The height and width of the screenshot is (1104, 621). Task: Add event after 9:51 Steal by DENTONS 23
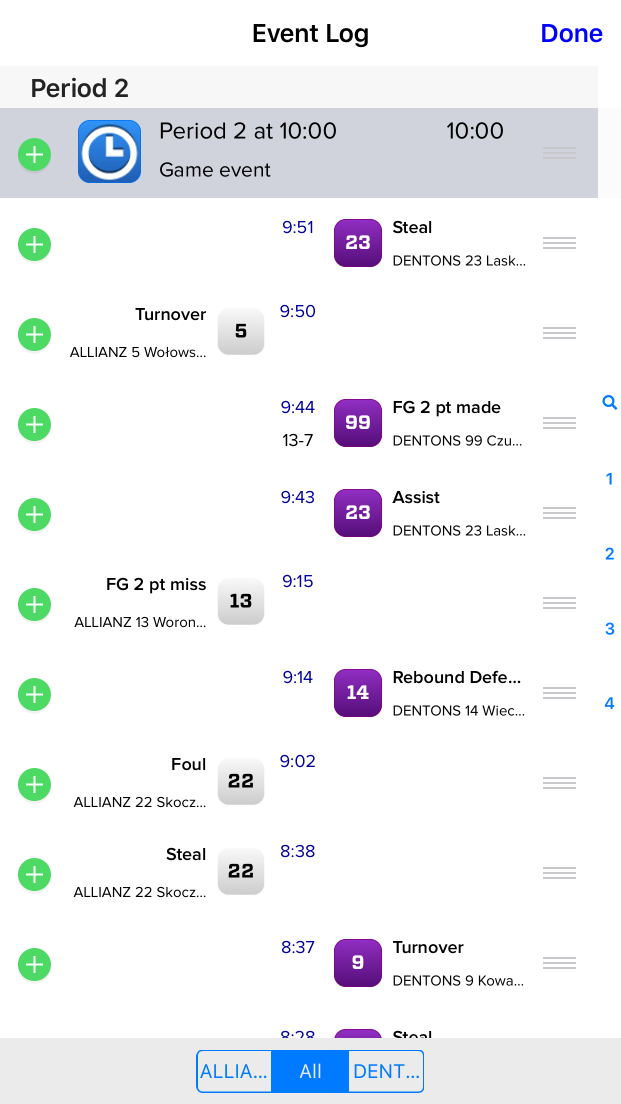35,244
